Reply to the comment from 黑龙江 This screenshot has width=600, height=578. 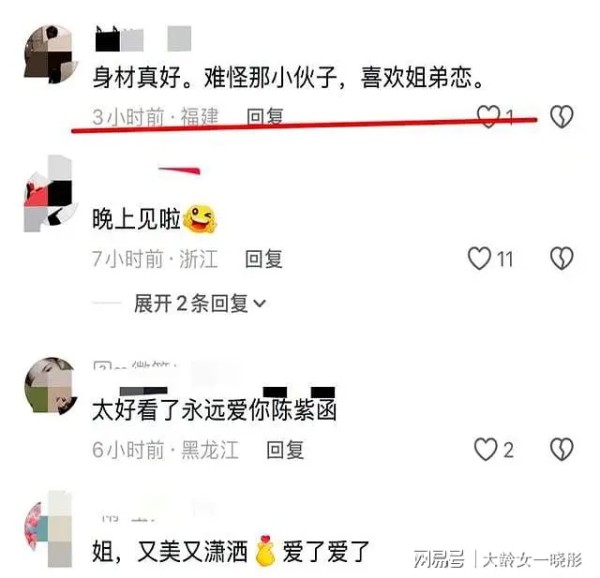[x=285, y=450]
